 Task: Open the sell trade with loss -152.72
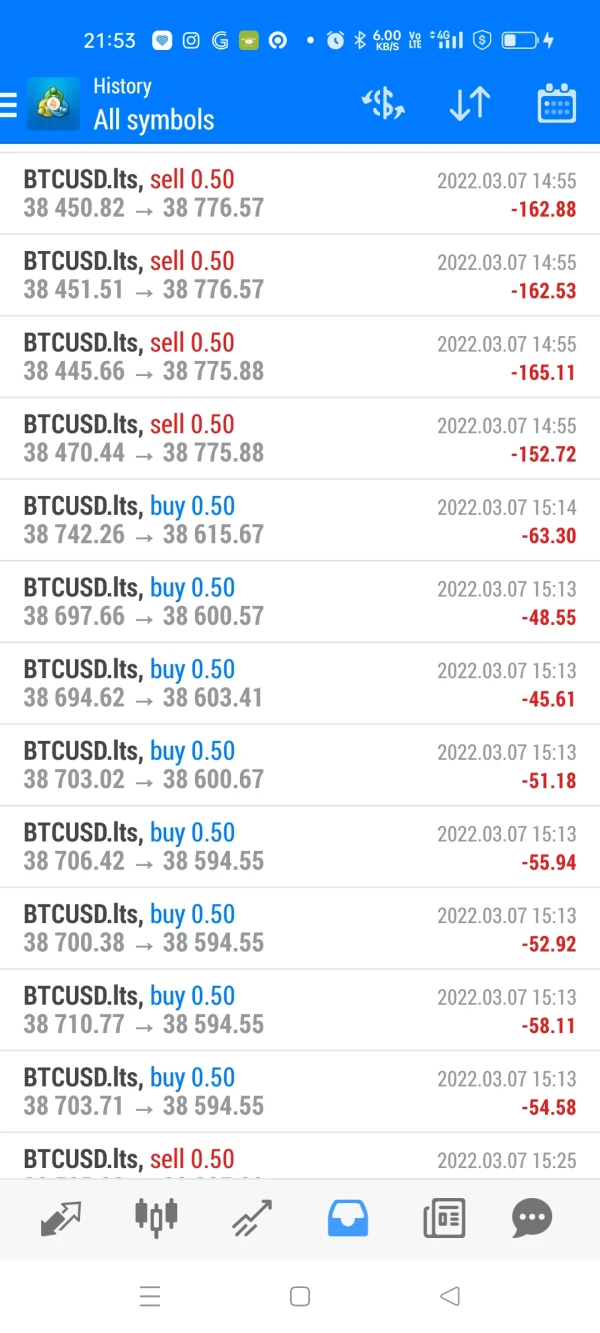tap(300, 439)
